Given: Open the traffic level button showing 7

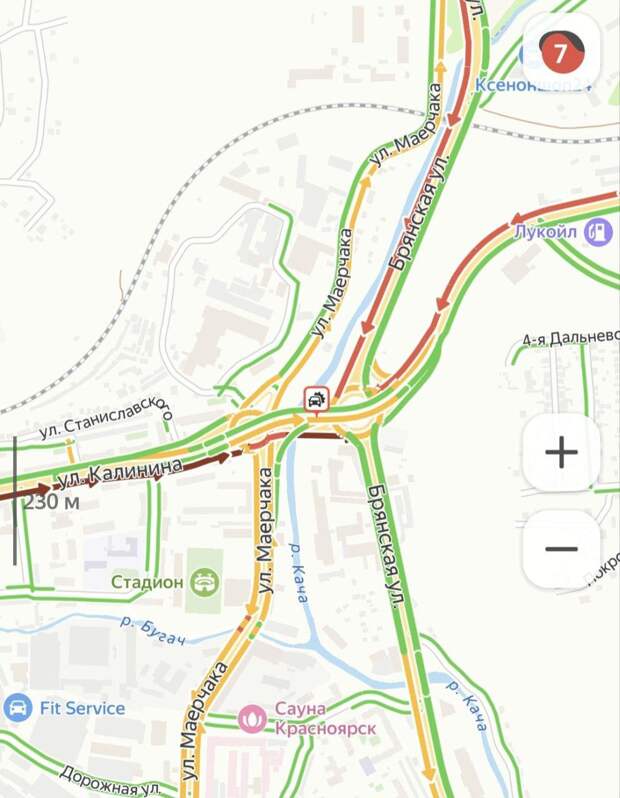Looking at the screenshot, I should (561, 52).
